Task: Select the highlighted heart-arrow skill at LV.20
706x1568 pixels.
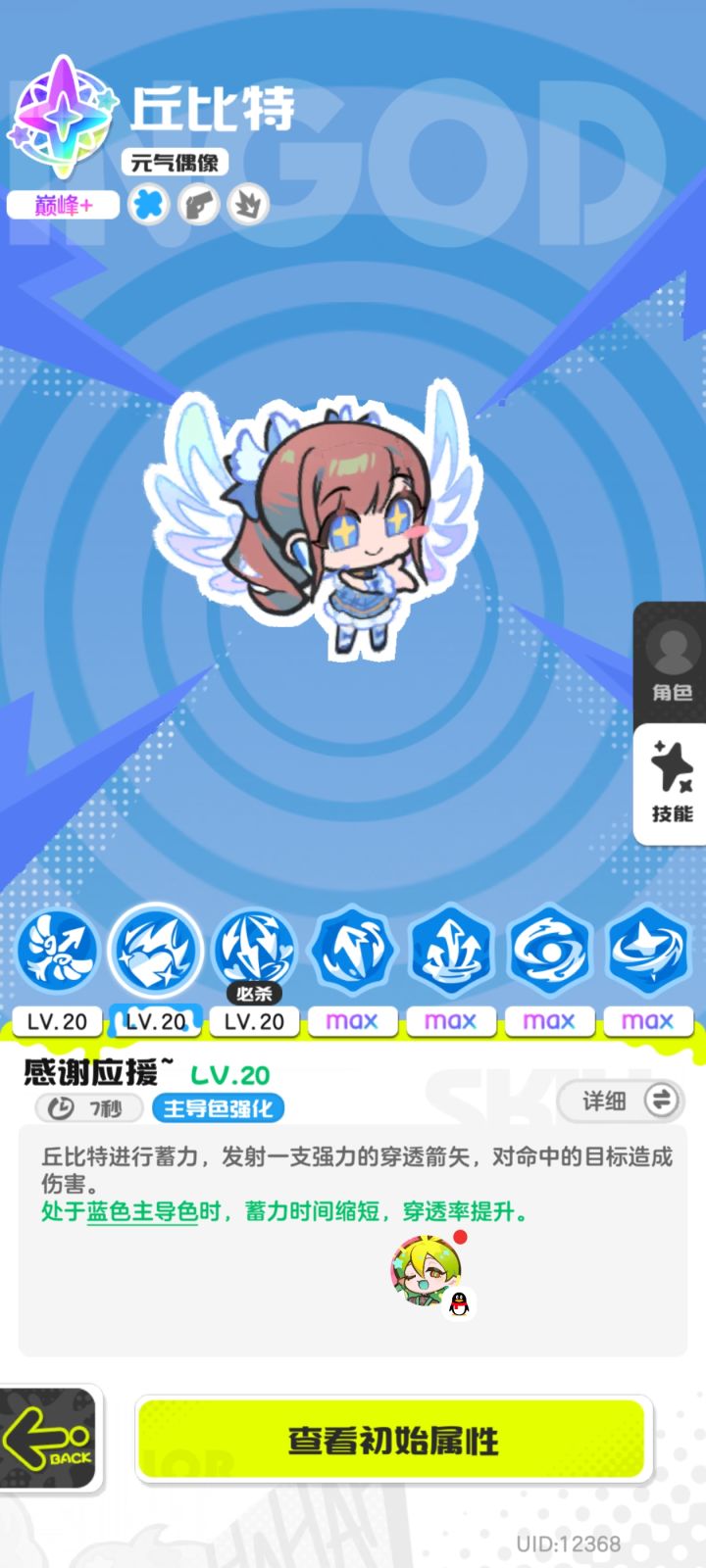Action: (x=155, y=951)
